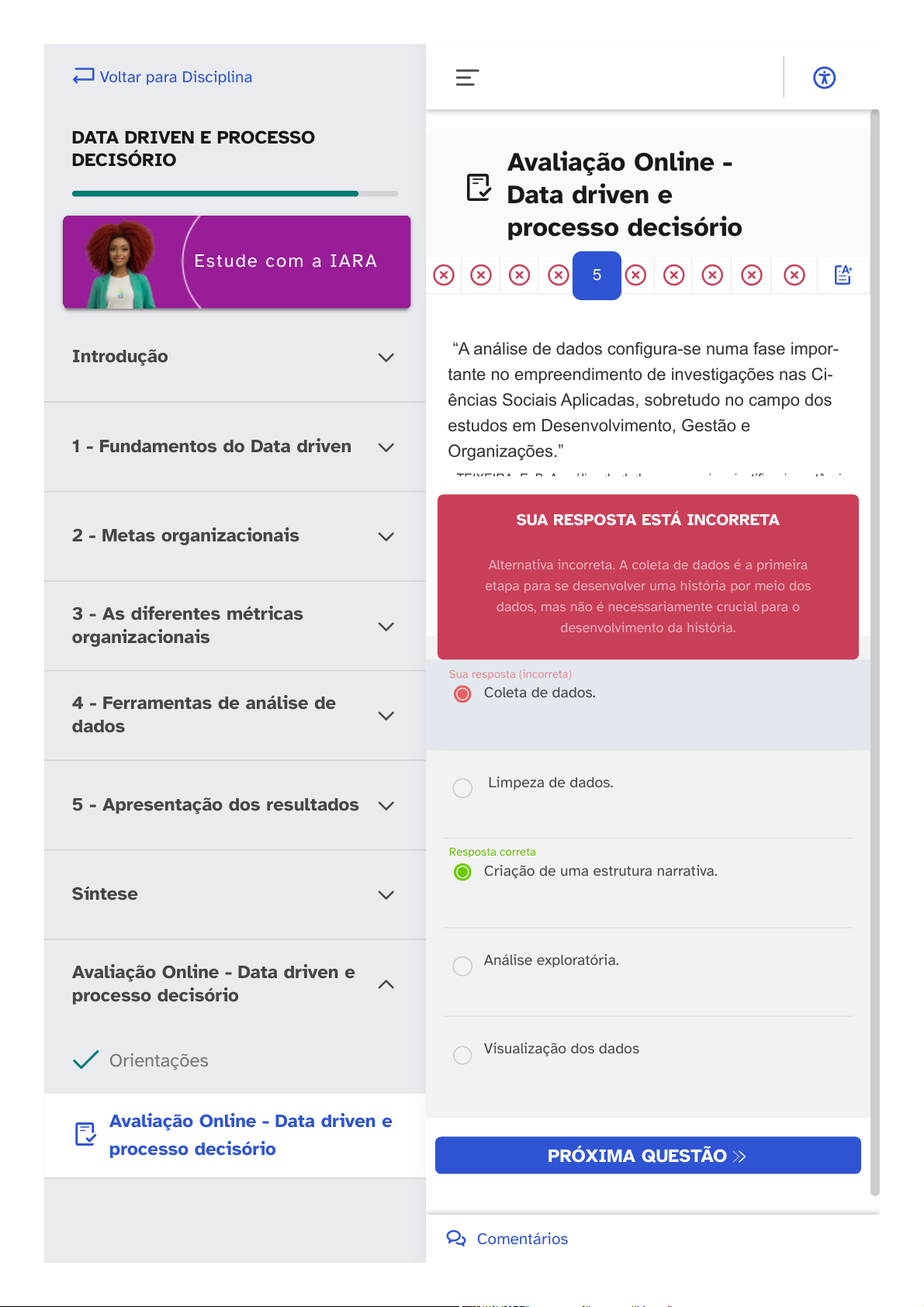Select question number 5 in navigator
The height and width of the screenshot is (1307, 924).
click(x=597, y=275)
